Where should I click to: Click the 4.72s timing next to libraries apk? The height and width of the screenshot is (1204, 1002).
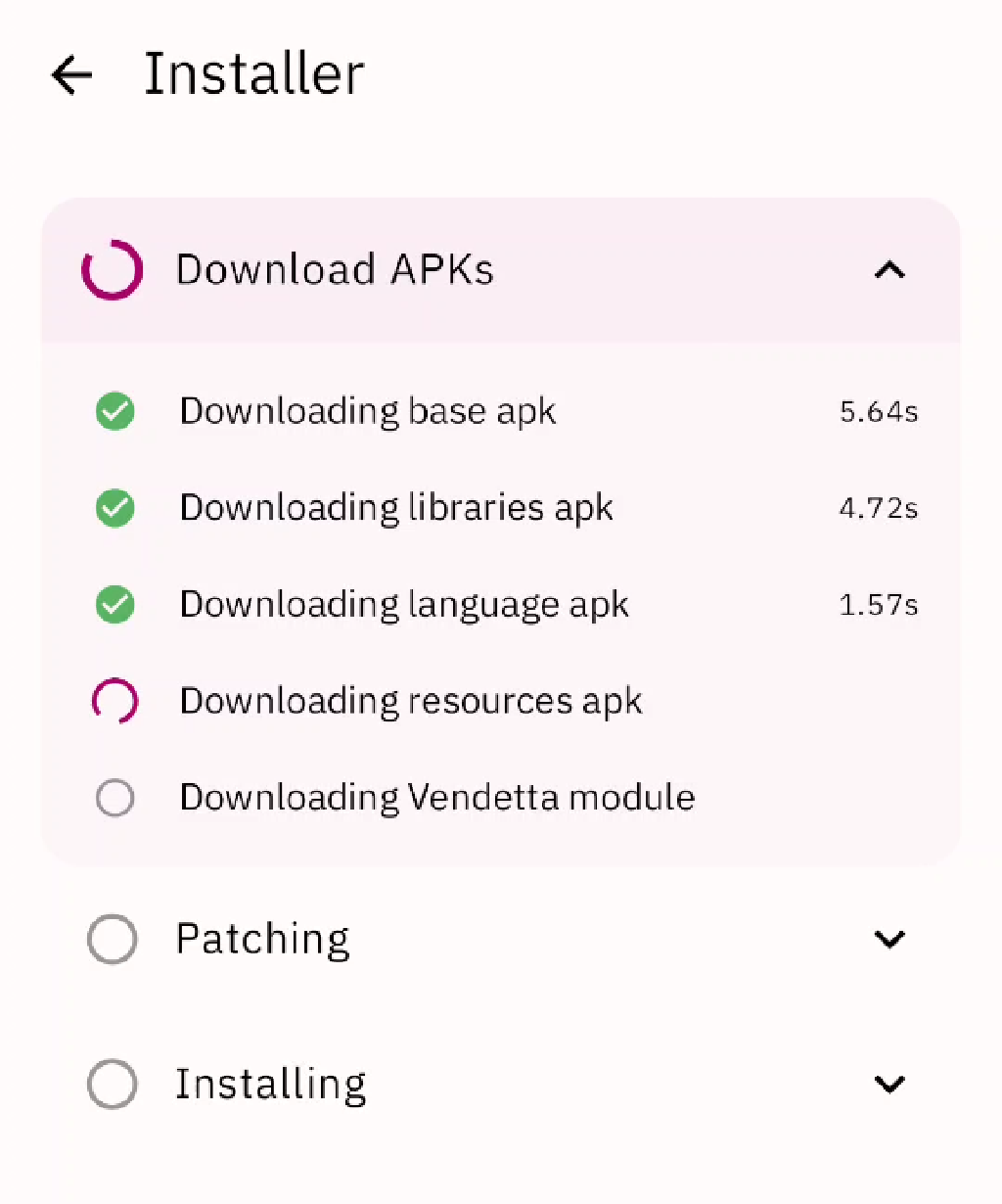[x=878, y=508]
